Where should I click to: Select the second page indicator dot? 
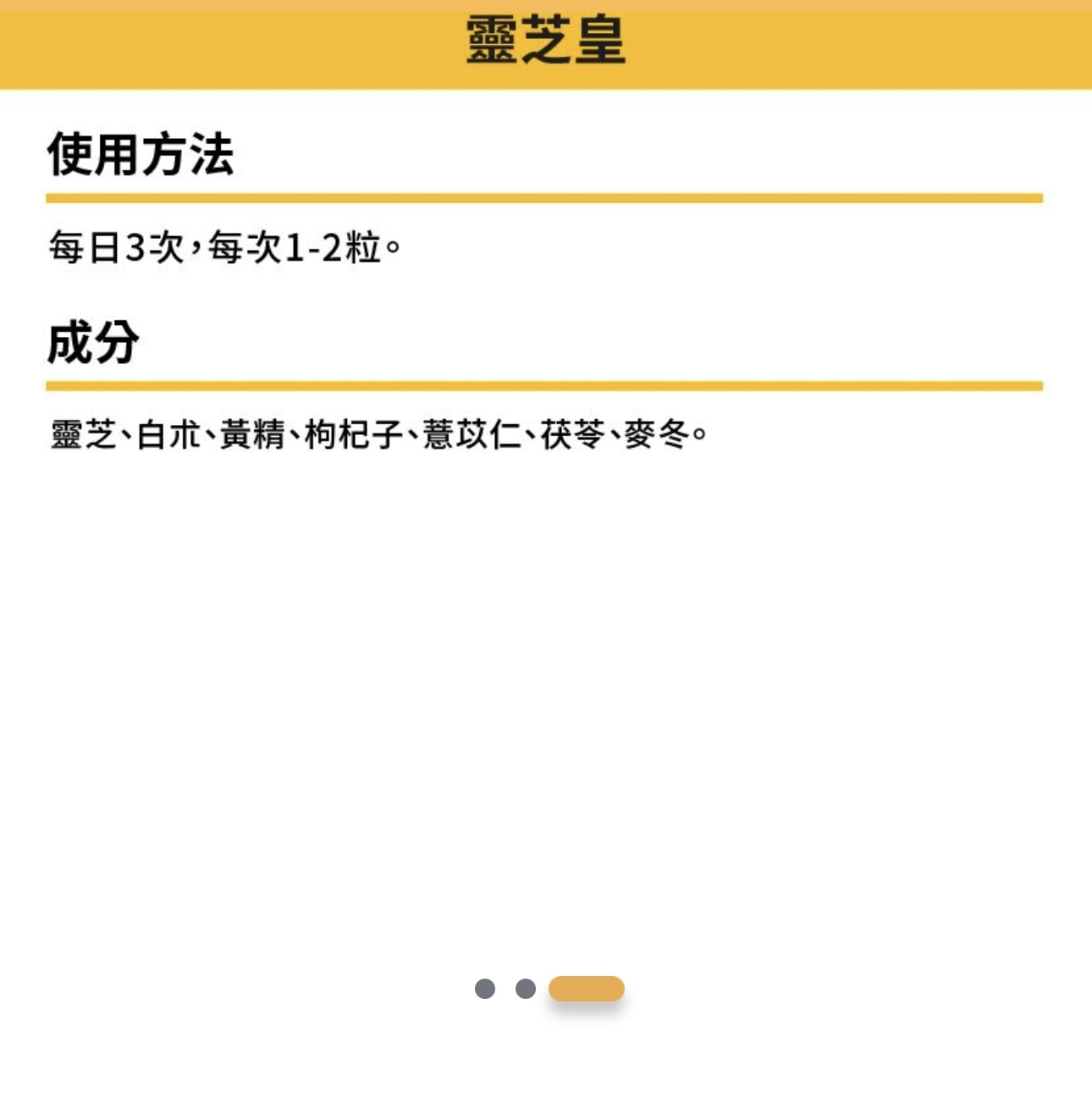[x=526, y=989]
